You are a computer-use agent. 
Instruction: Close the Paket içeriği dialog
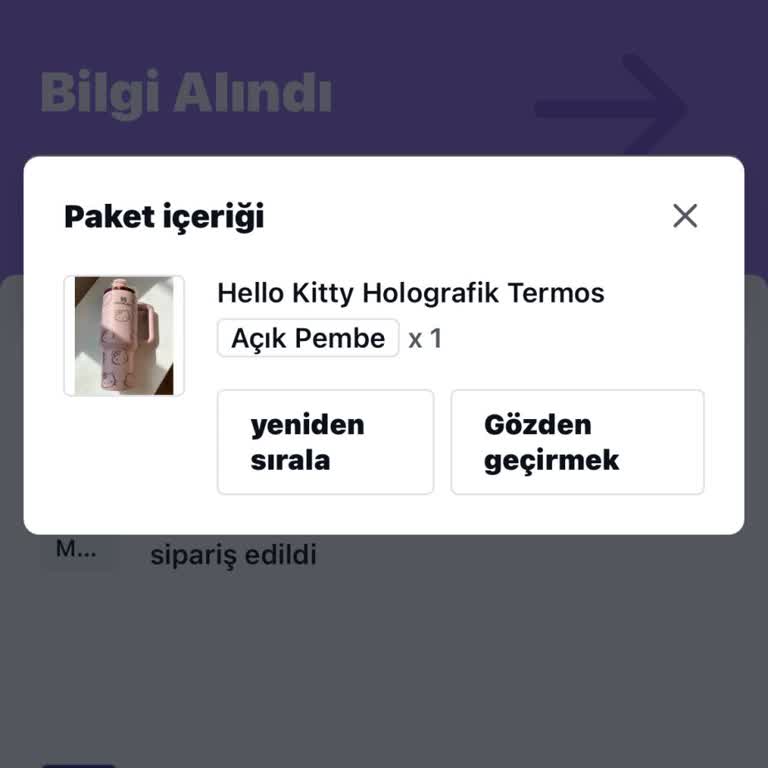685,216
